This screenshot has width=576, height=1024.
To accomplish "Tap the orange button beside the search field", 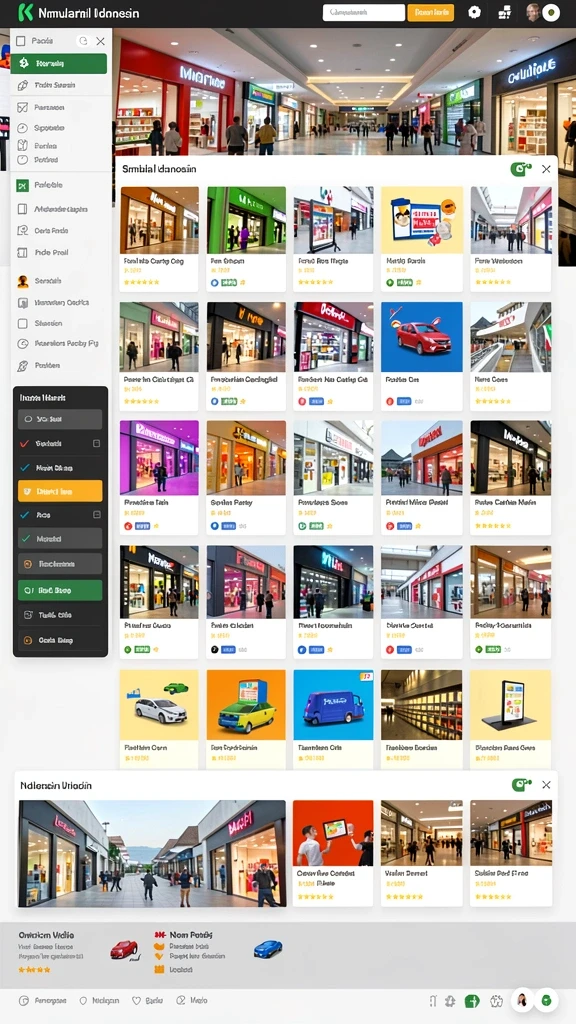I will [x=430, y=12].
